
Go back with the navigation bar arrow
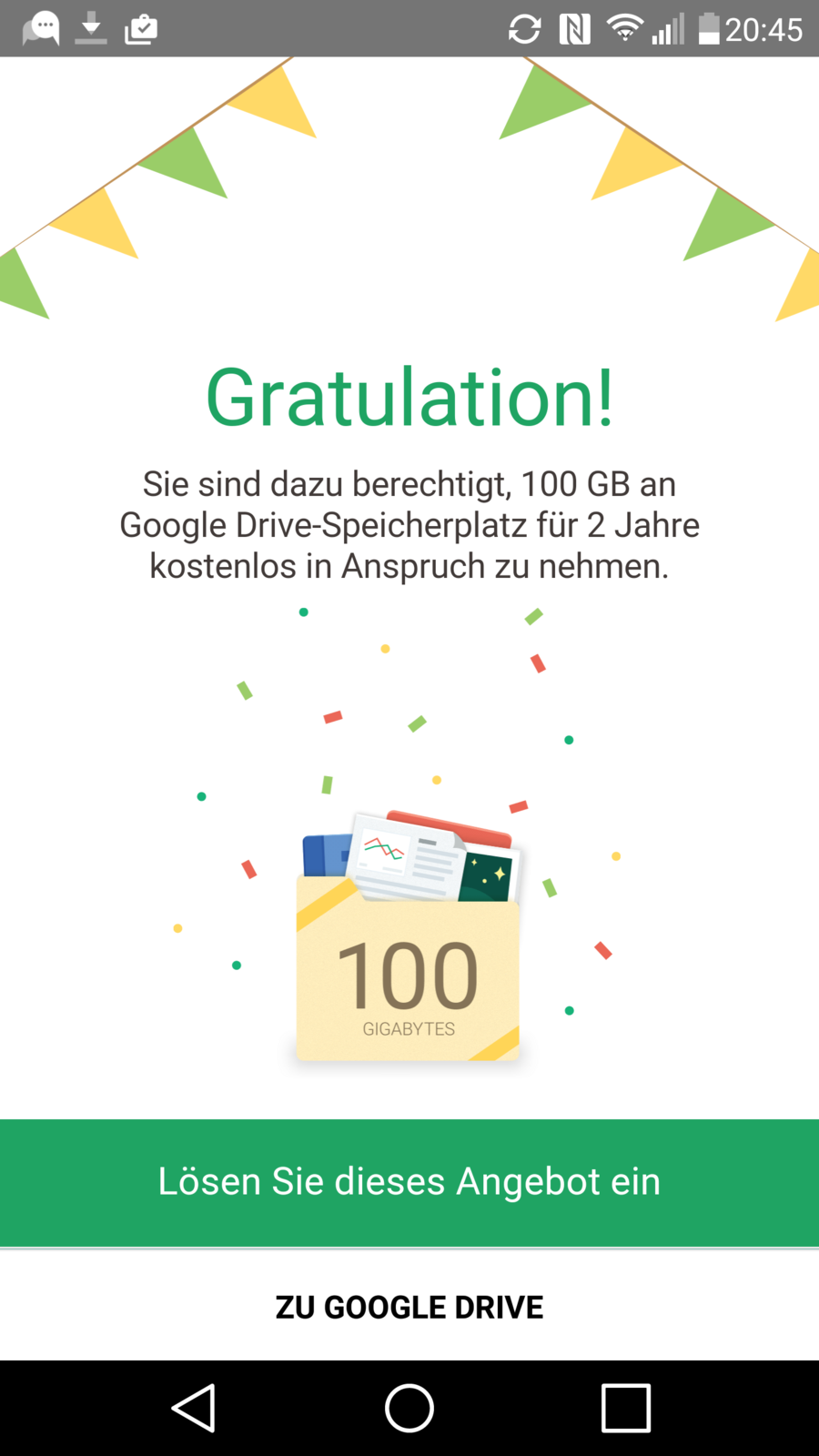(x=193, y=1408)
